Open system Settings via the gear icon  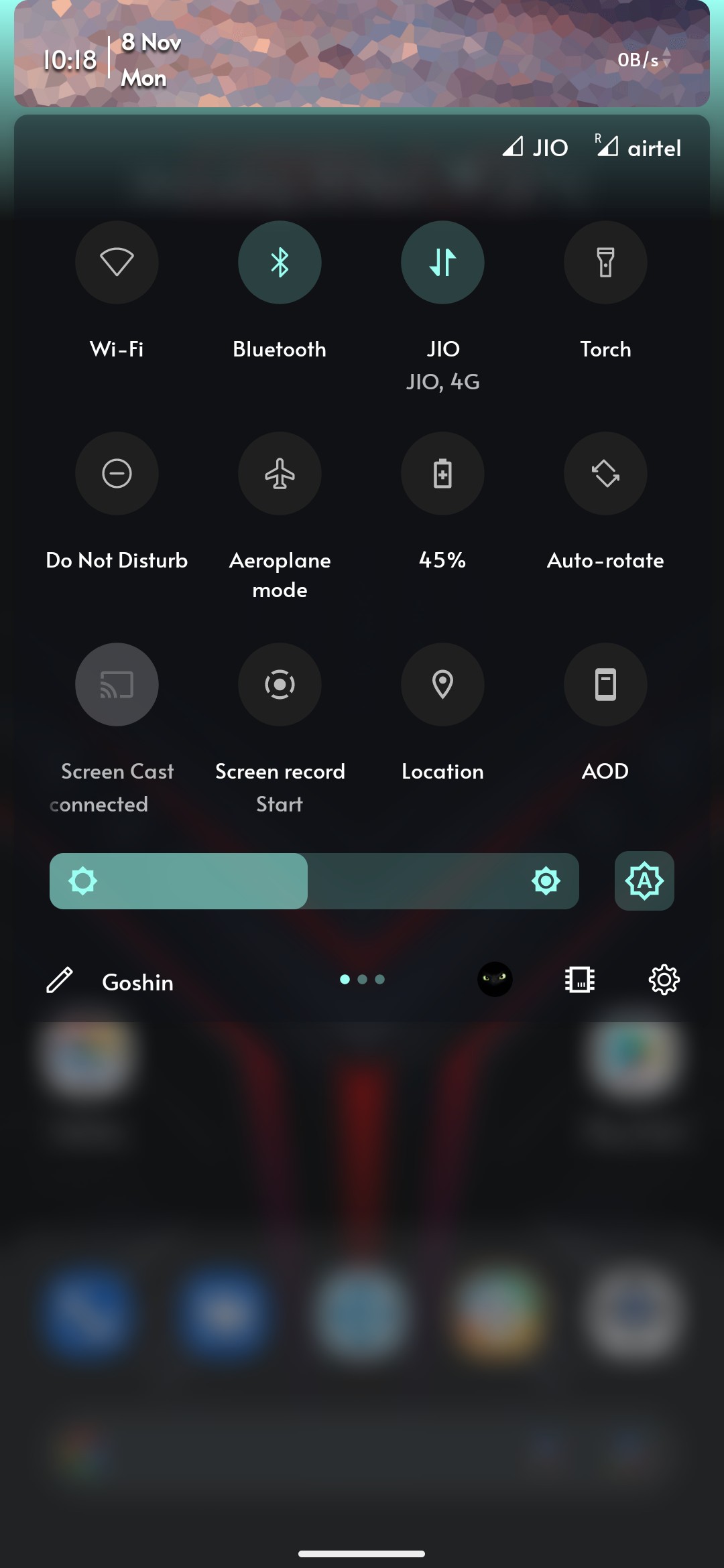[664, 980]
